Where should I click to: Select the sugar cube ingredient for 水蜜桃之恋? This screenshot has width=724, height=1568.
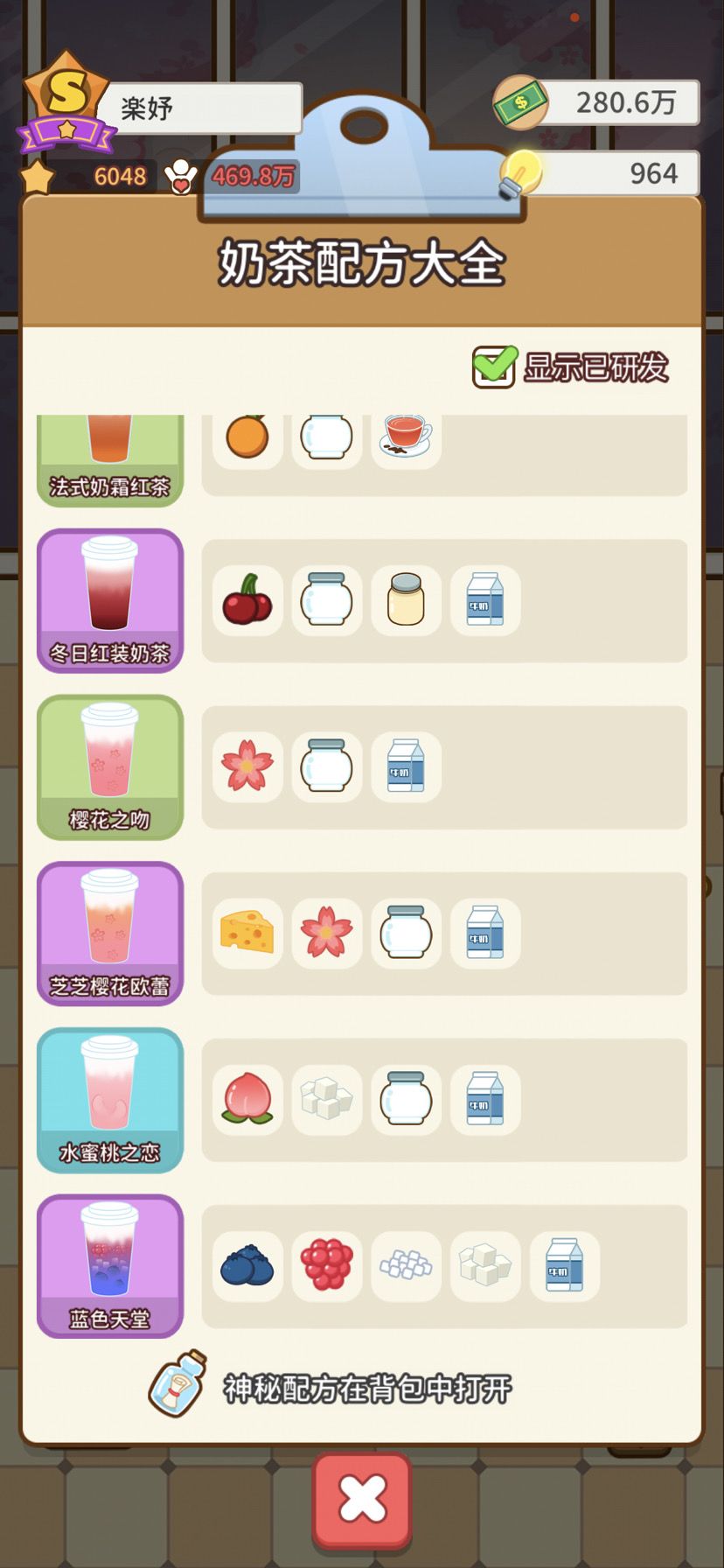[326, 1100]
